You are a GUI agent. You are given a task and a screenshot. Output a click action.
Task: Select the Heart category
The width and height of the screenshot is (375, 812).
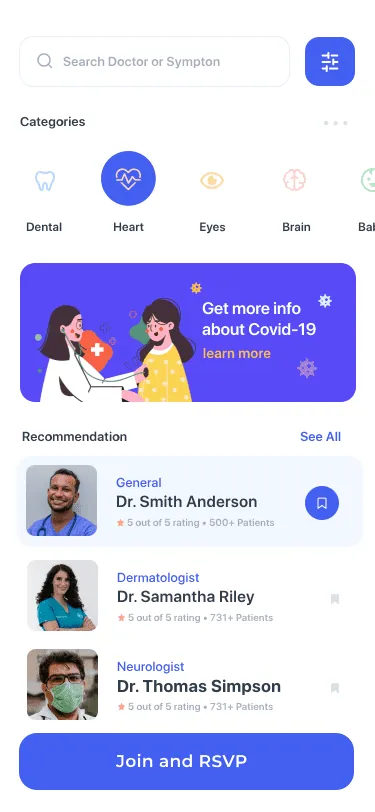(128, 193)
